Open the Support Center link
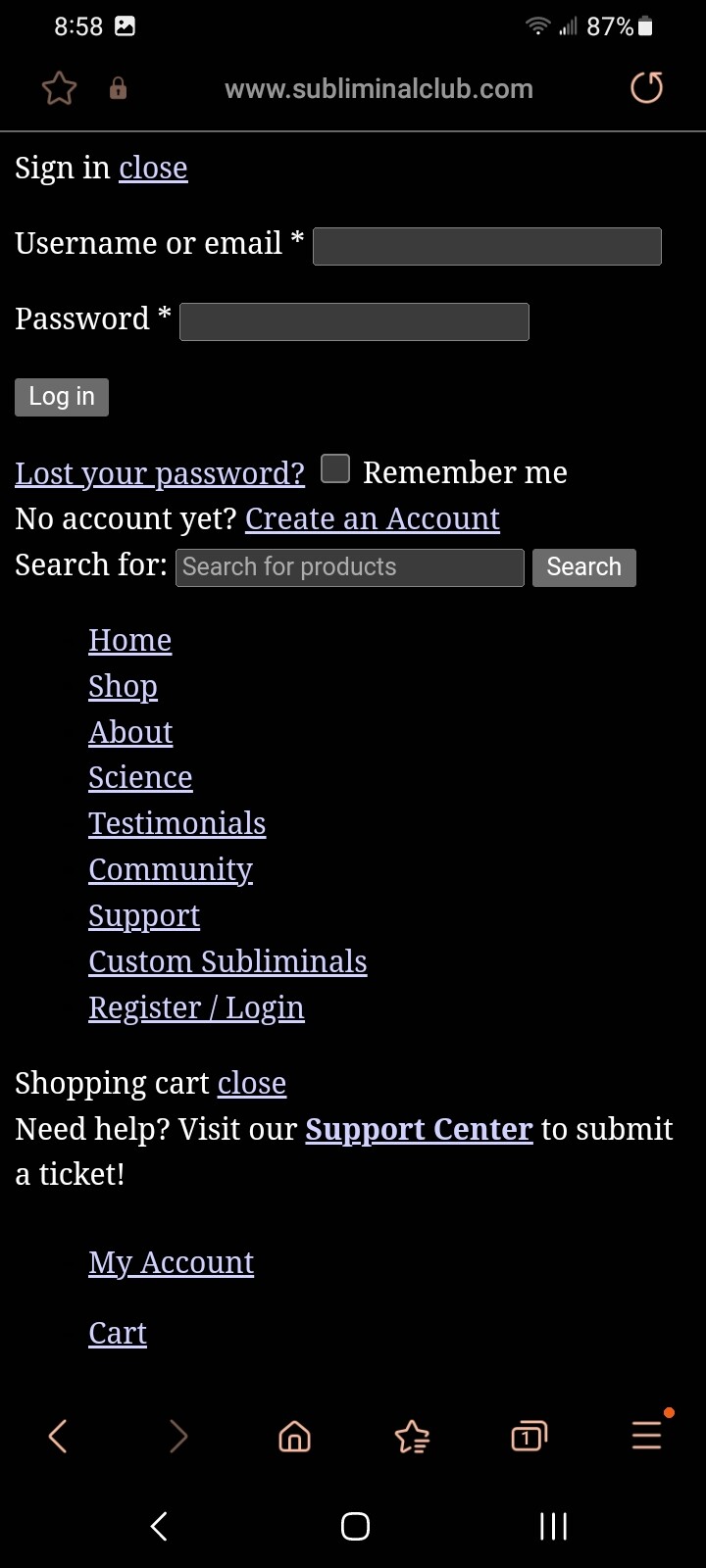The width and height of the screenshot is (706, 1568). 419,1129
